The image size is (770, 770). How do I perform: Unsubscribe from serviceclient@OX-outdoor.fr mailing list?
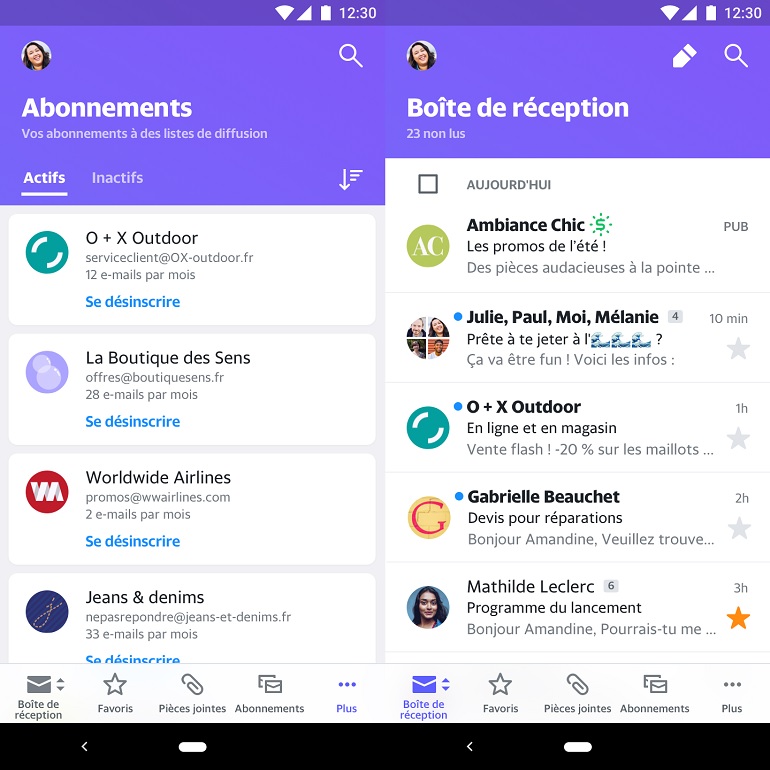[x=133, y=302]
